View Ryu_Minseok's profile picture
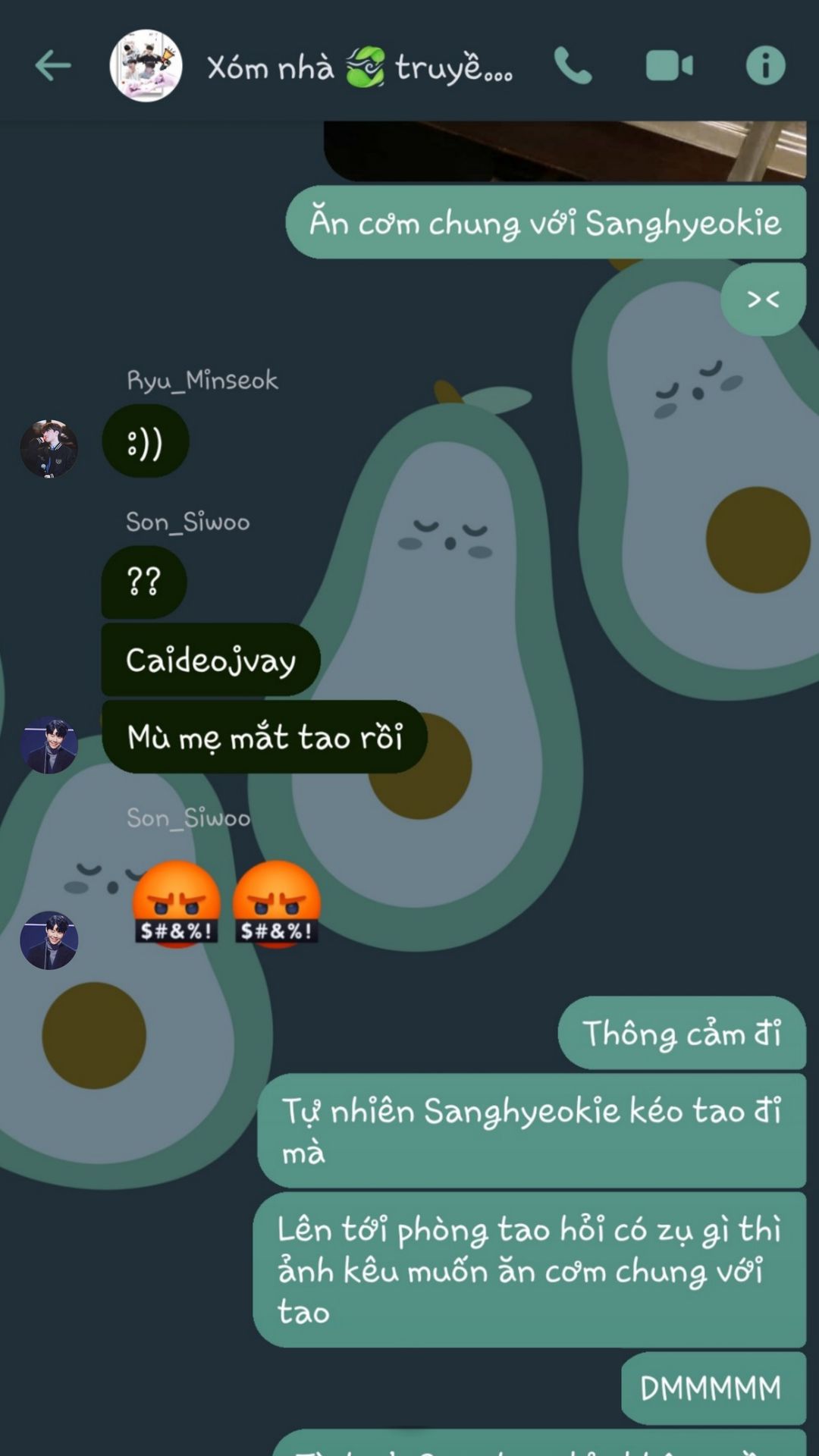 (49, 448)
